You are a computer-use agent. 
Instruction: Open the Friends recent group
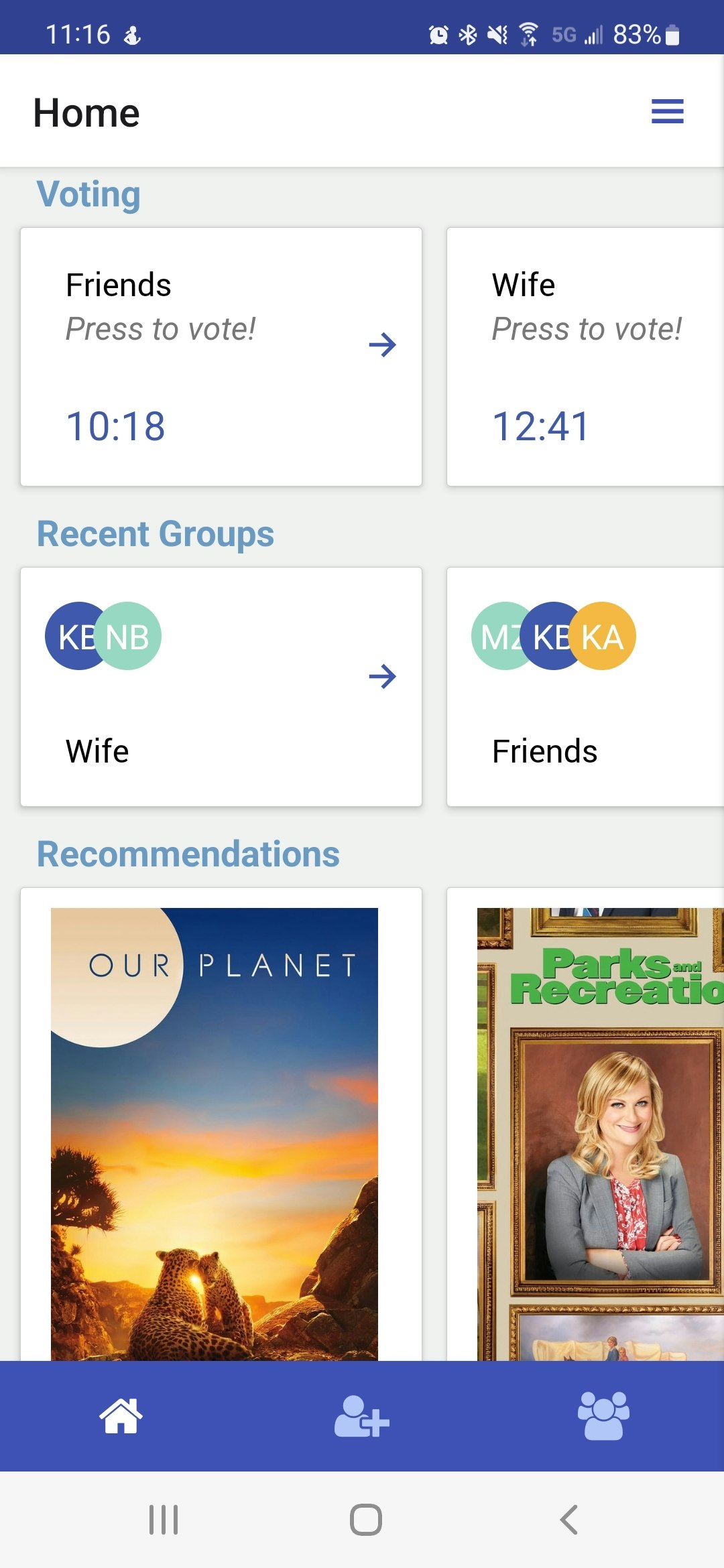tap(585, 686)
